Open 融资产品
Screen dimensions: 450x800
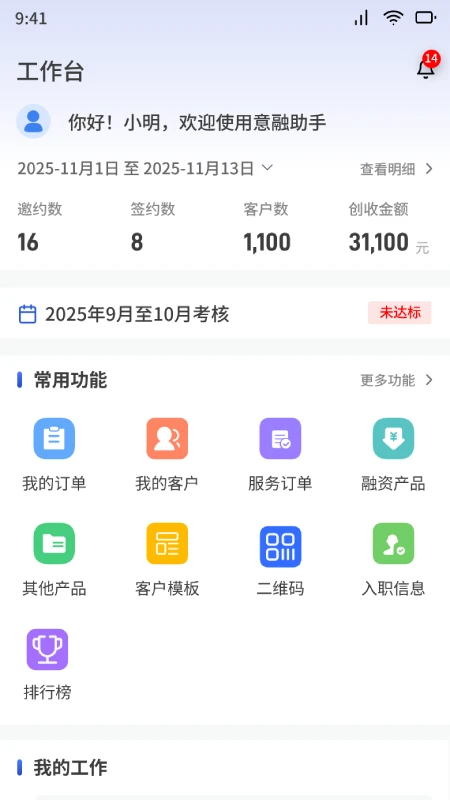(x=393, y=454)
